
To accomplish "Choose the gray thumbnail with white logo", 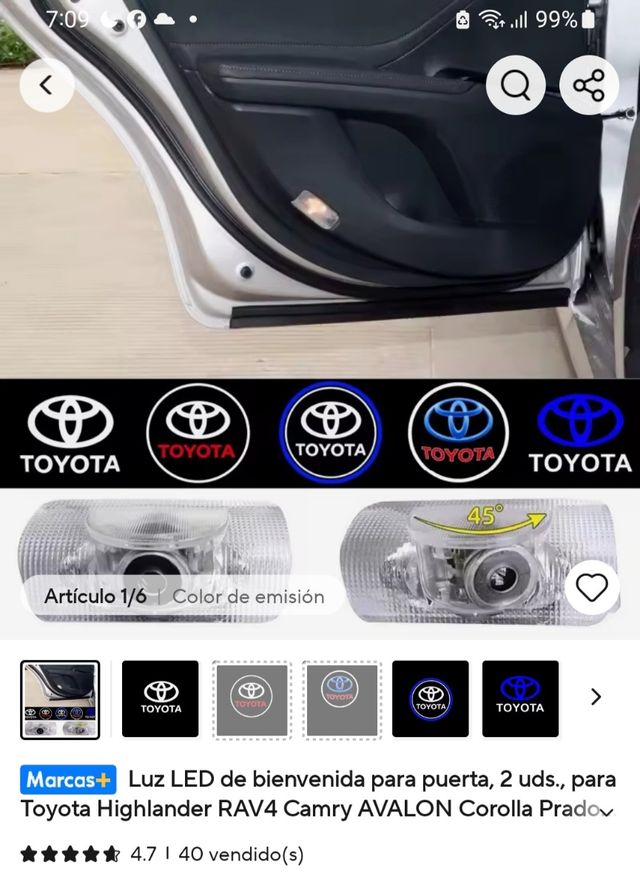I will pyautogui.click(x=250, y=699).
